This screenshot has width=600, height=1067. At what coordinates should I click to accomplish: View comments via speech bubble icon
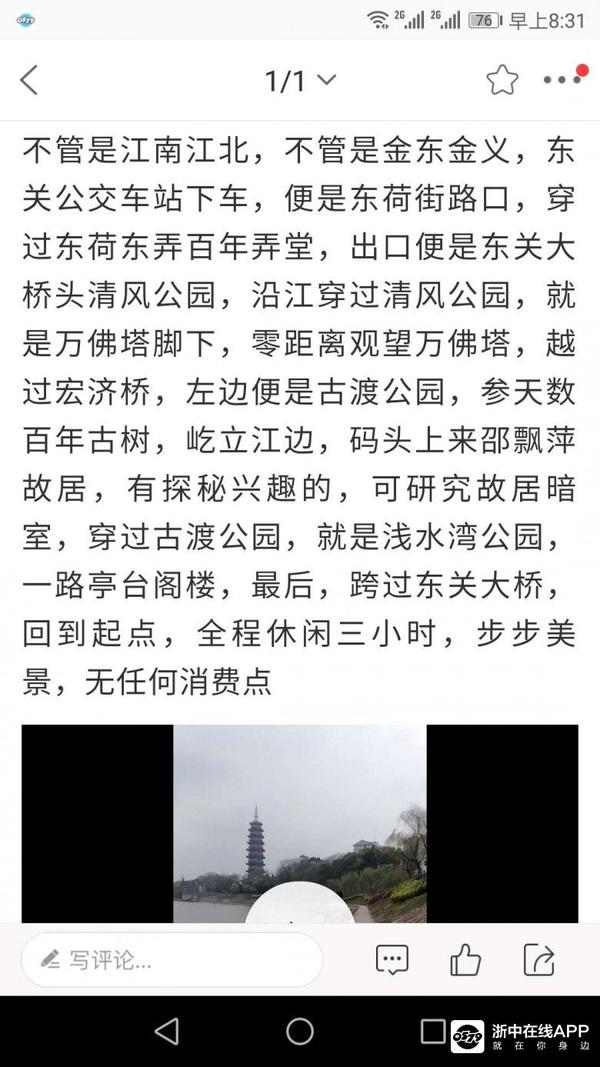point(392,961)
